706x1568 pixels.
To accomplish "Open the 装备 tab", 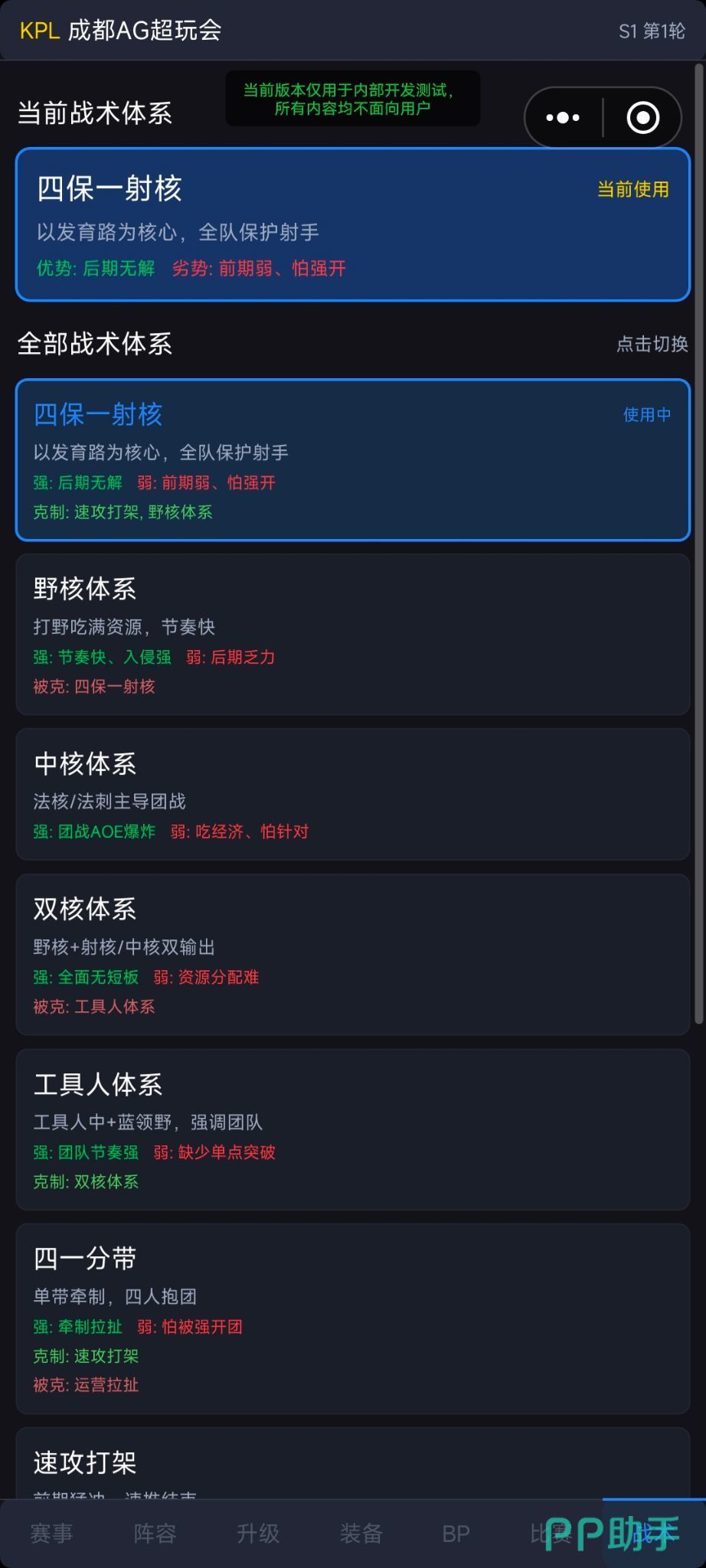I will (x=361, y=1534).
